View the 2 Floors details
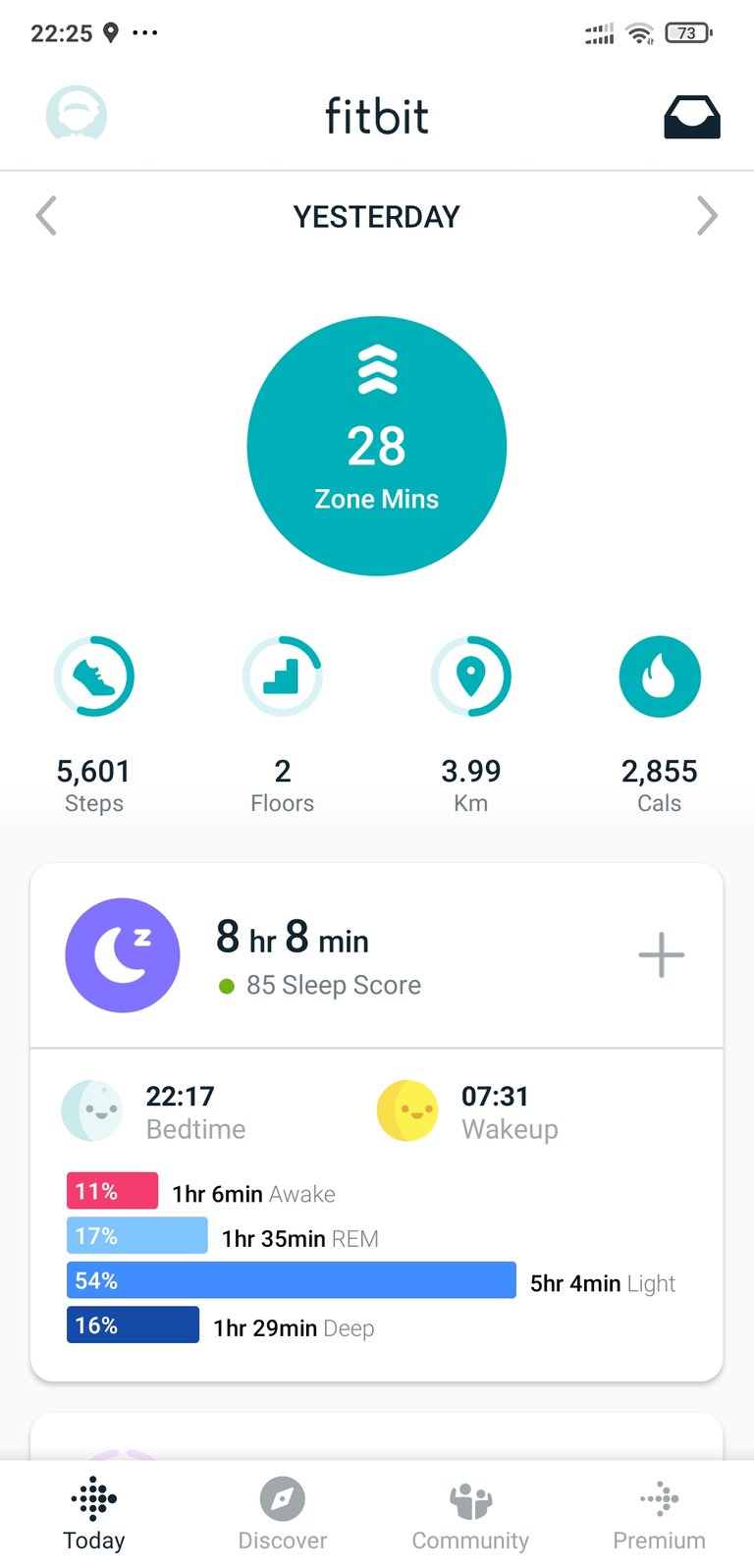Viewport: 754px width, 1568px height. click(283, 725)
